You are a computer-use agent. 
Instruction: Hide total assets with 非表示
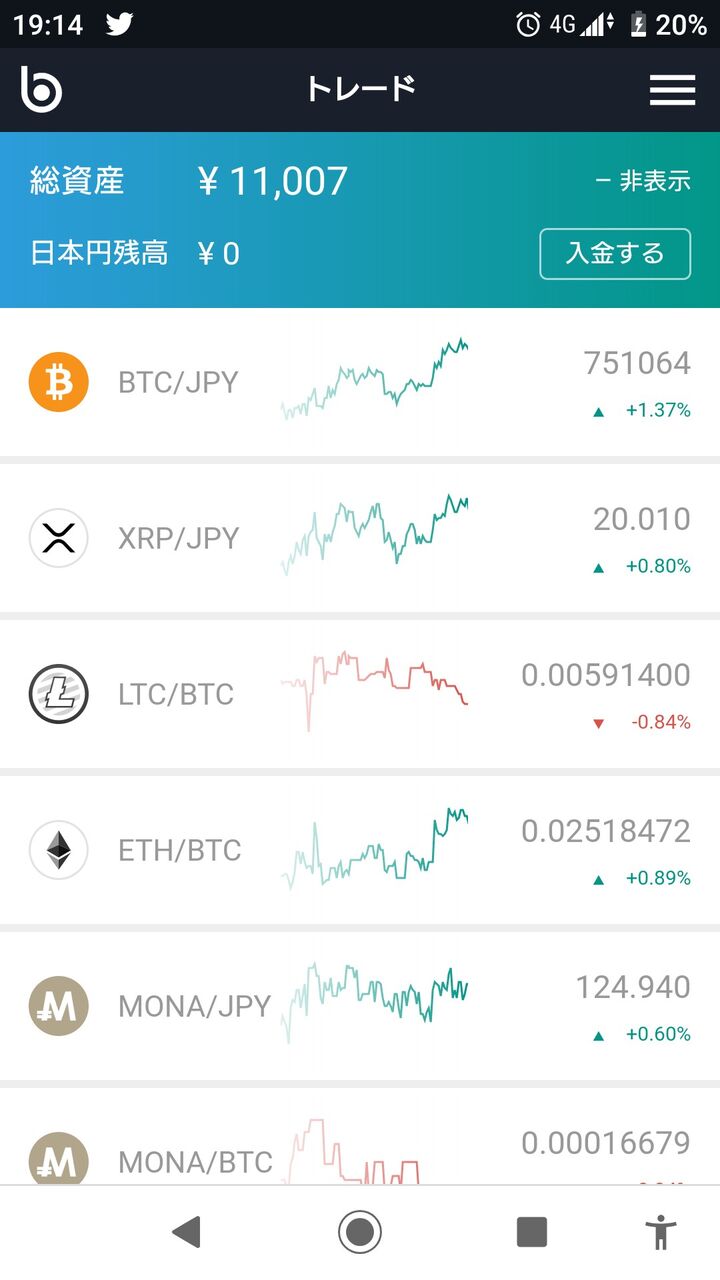pyautogui.click(x=643, y=181)
